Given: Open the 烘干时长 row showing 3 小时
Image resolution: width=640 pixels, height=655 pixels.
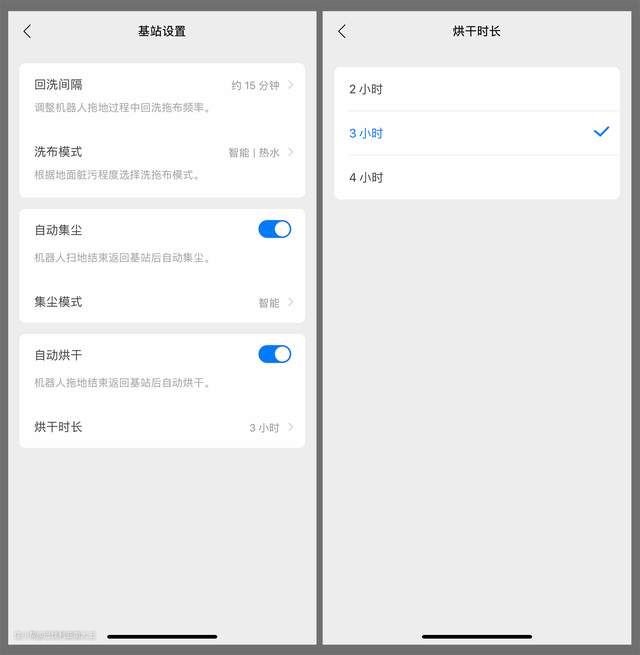Looking at the screenshot, I should point(162,427).
